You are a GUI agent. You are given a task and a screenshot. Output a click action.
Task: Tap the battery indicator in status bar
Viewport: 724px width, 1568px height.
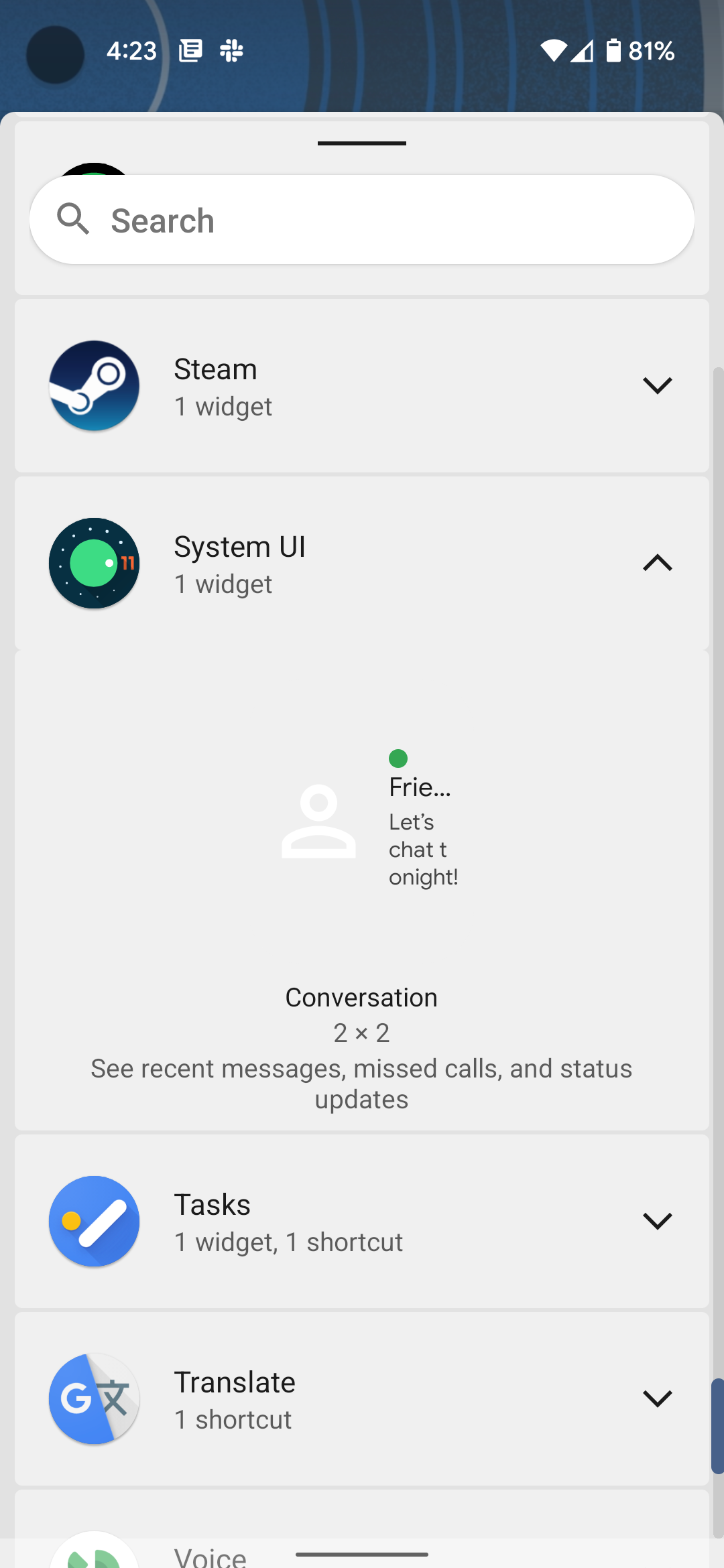(x=614, y=51)
